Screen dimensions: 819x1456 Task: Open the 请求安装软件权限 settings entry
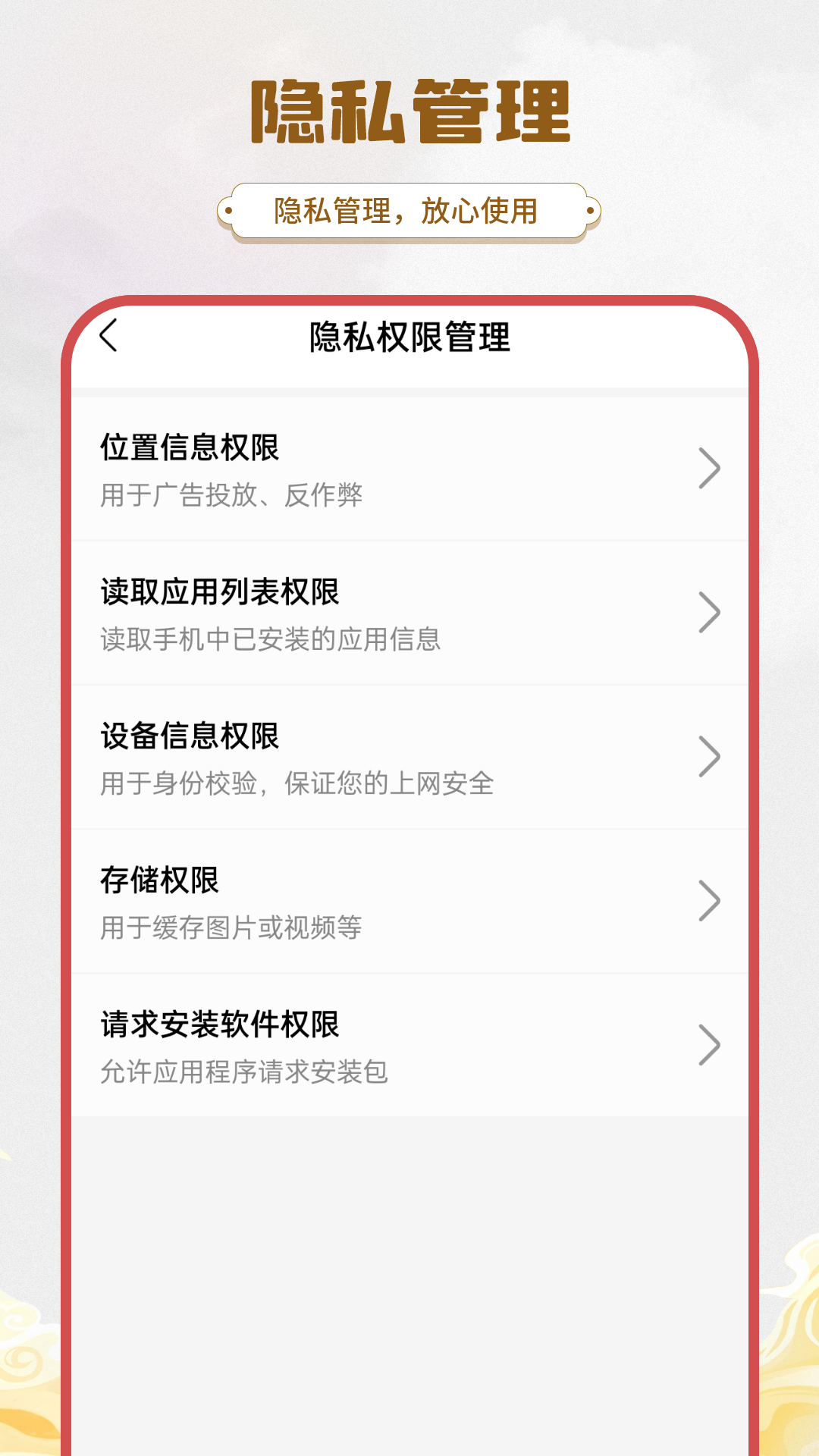click(x=409, y=1043)
